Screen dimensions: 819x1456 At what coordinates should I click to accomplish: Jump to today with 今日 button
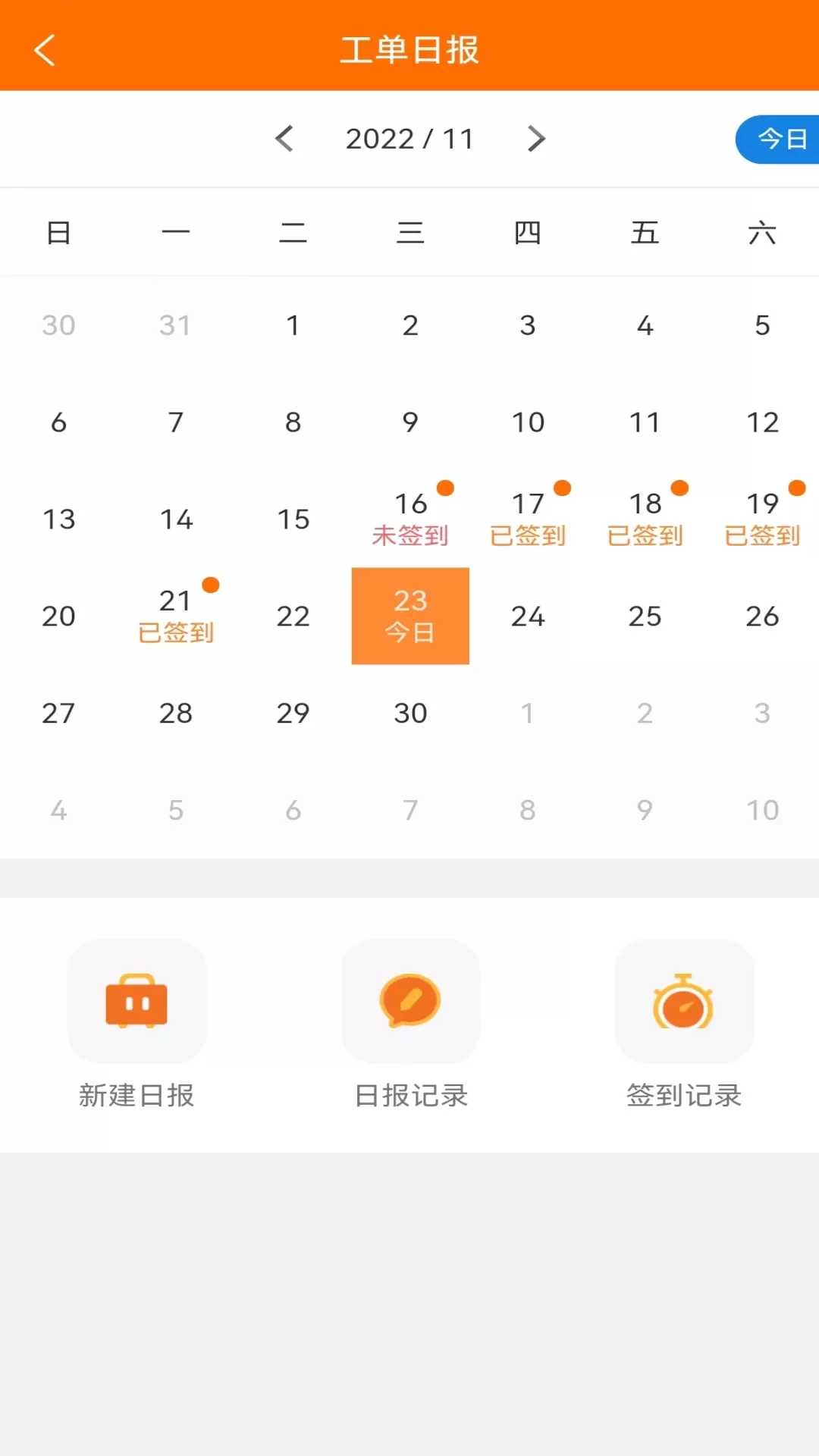(x=780, y=139)
